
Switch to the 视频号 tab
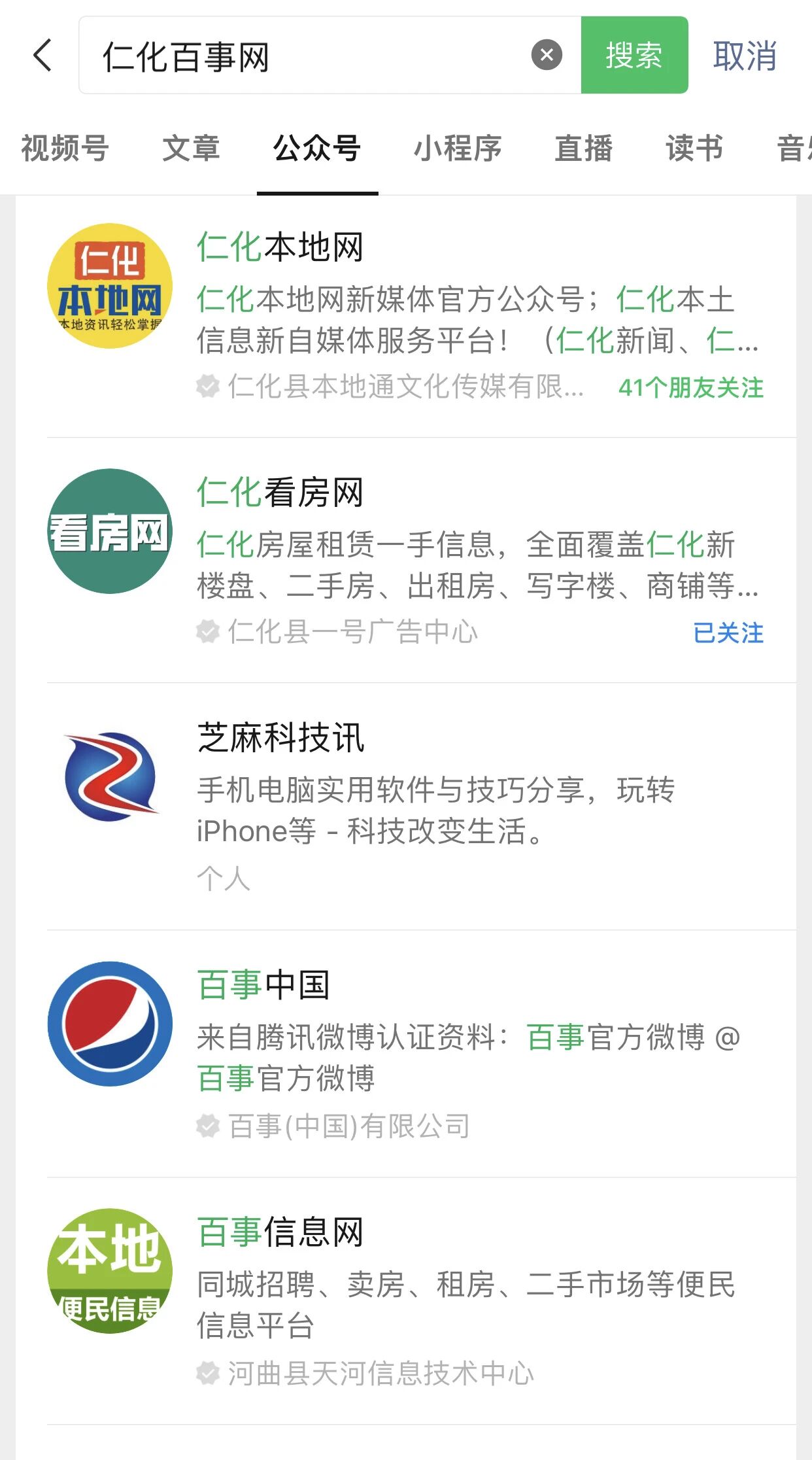[x=65, y=148]
